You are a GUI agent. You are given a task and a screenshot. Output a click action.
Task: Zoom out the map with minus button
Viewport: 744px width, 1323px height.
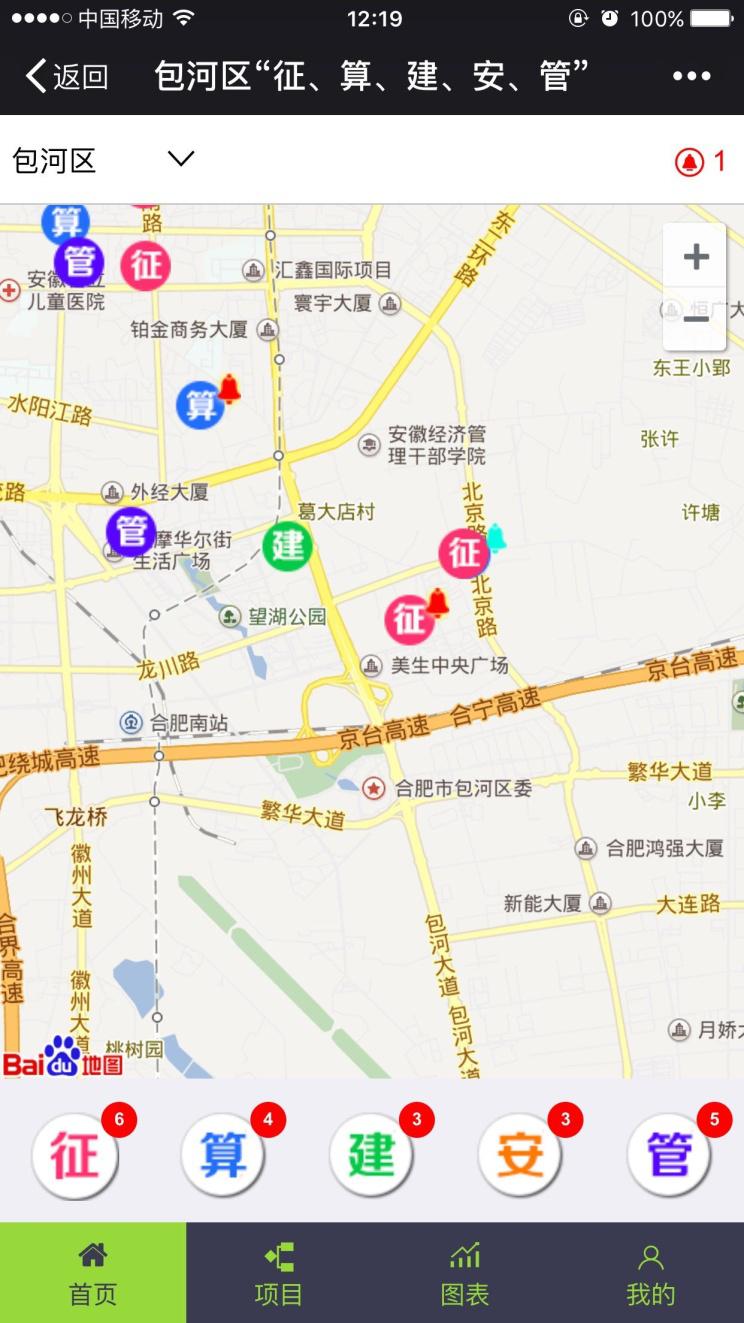[695, 320]
